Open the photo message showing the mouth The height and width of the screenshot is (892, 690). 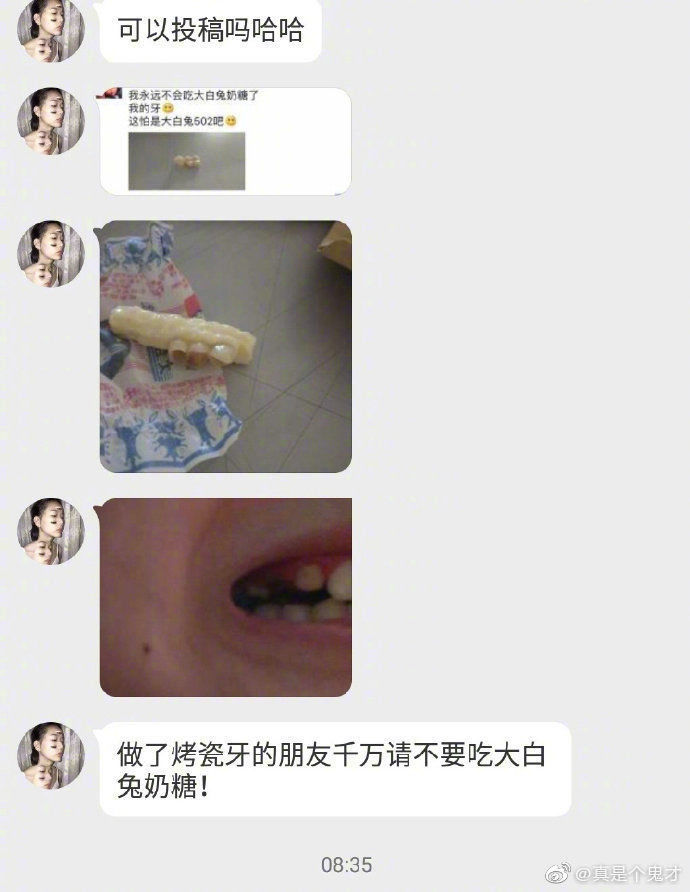click(225, 596)
